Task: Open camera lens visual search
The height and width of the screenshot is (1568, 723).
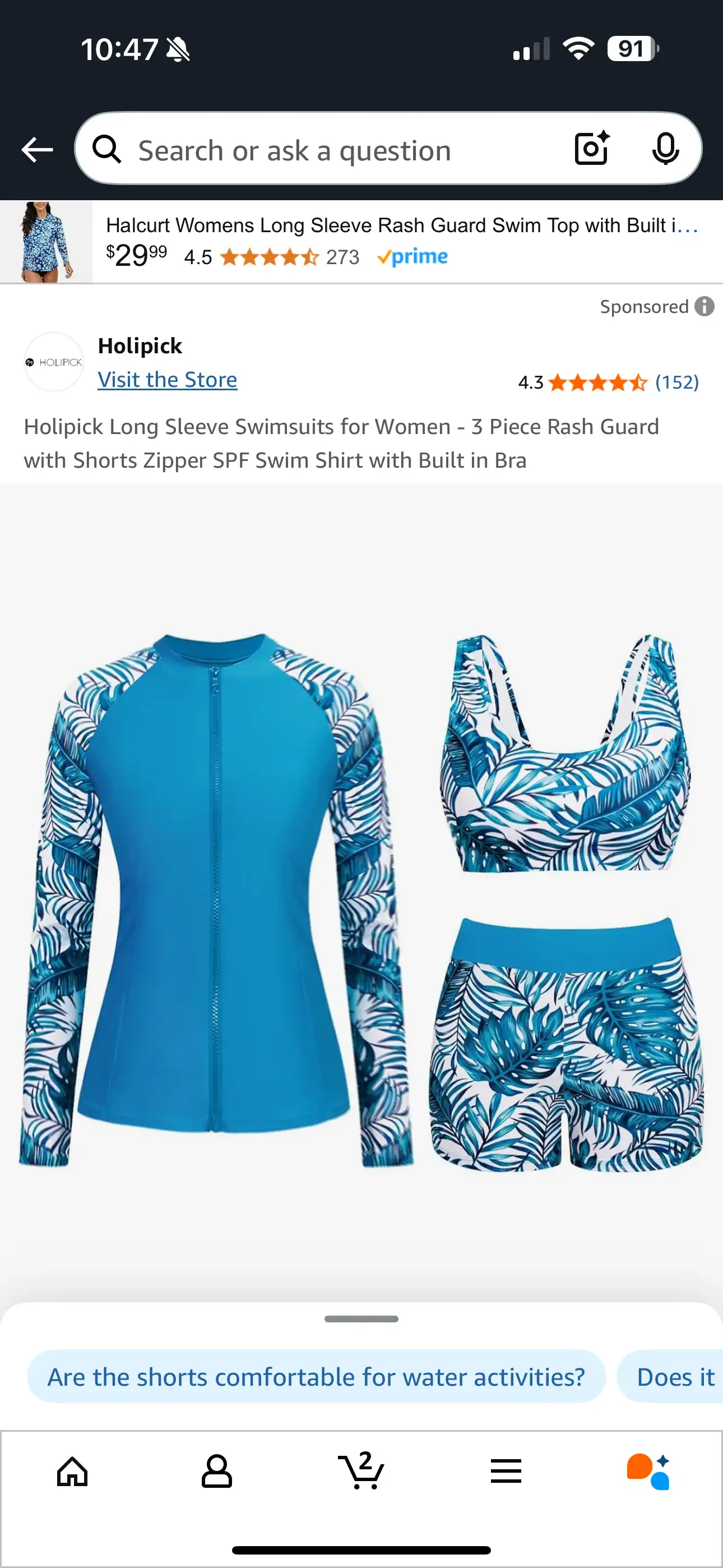Action: (591, 149)
